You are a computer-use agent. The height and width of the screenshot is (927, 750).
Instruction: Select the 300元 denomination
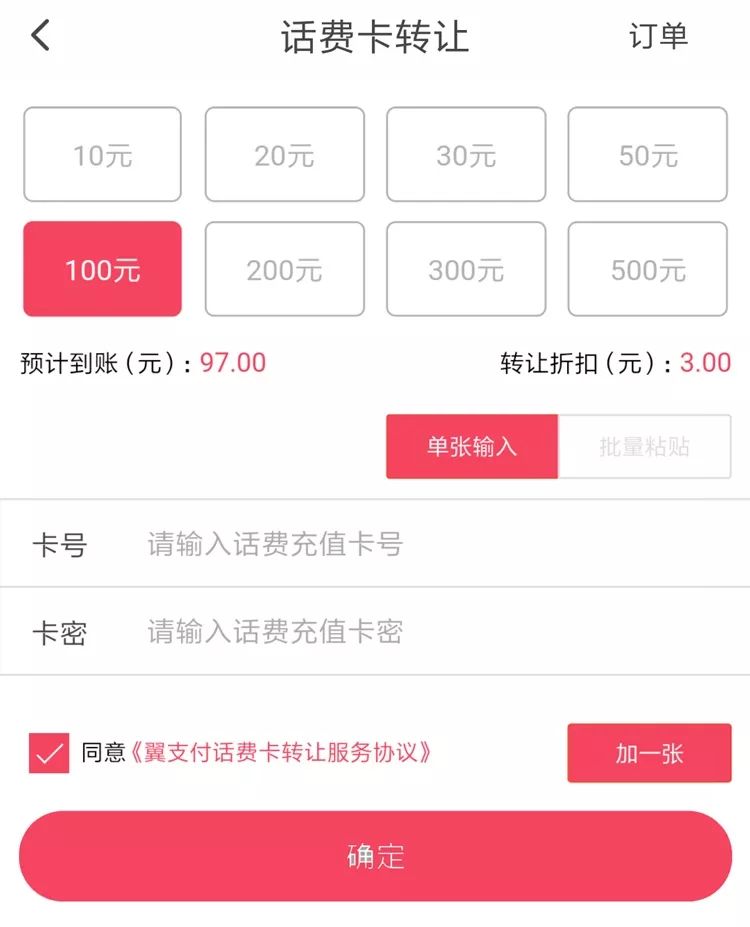click(466, 269)
